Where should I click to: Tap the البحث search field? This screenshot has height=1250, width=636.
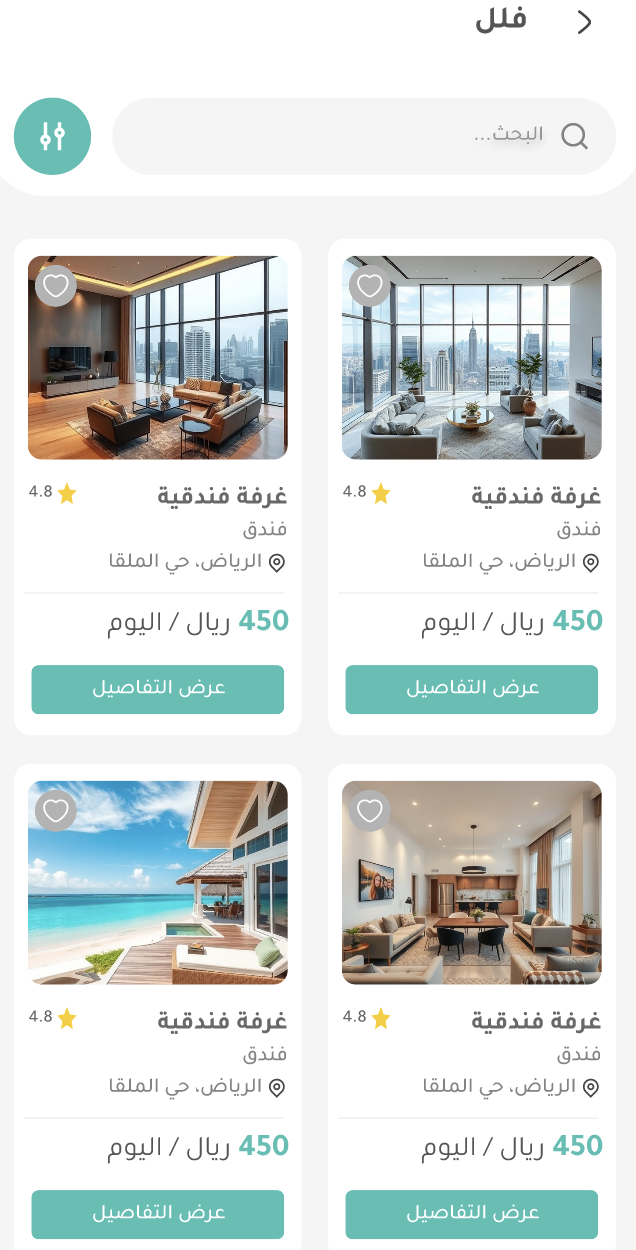[x=364, y=136]
